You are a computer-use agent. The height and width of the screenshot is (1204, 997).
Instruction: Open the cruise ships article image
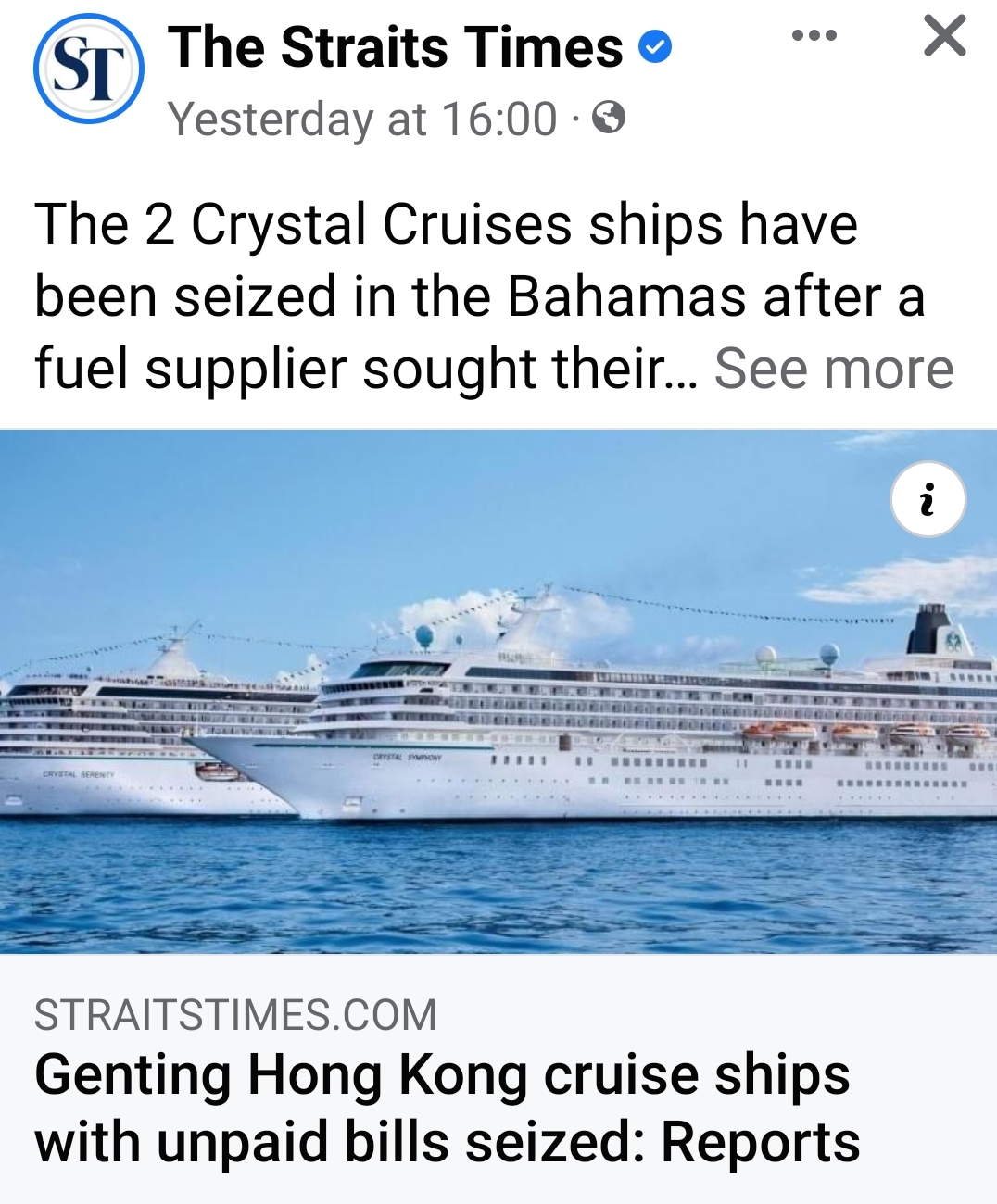click(498, 722)
